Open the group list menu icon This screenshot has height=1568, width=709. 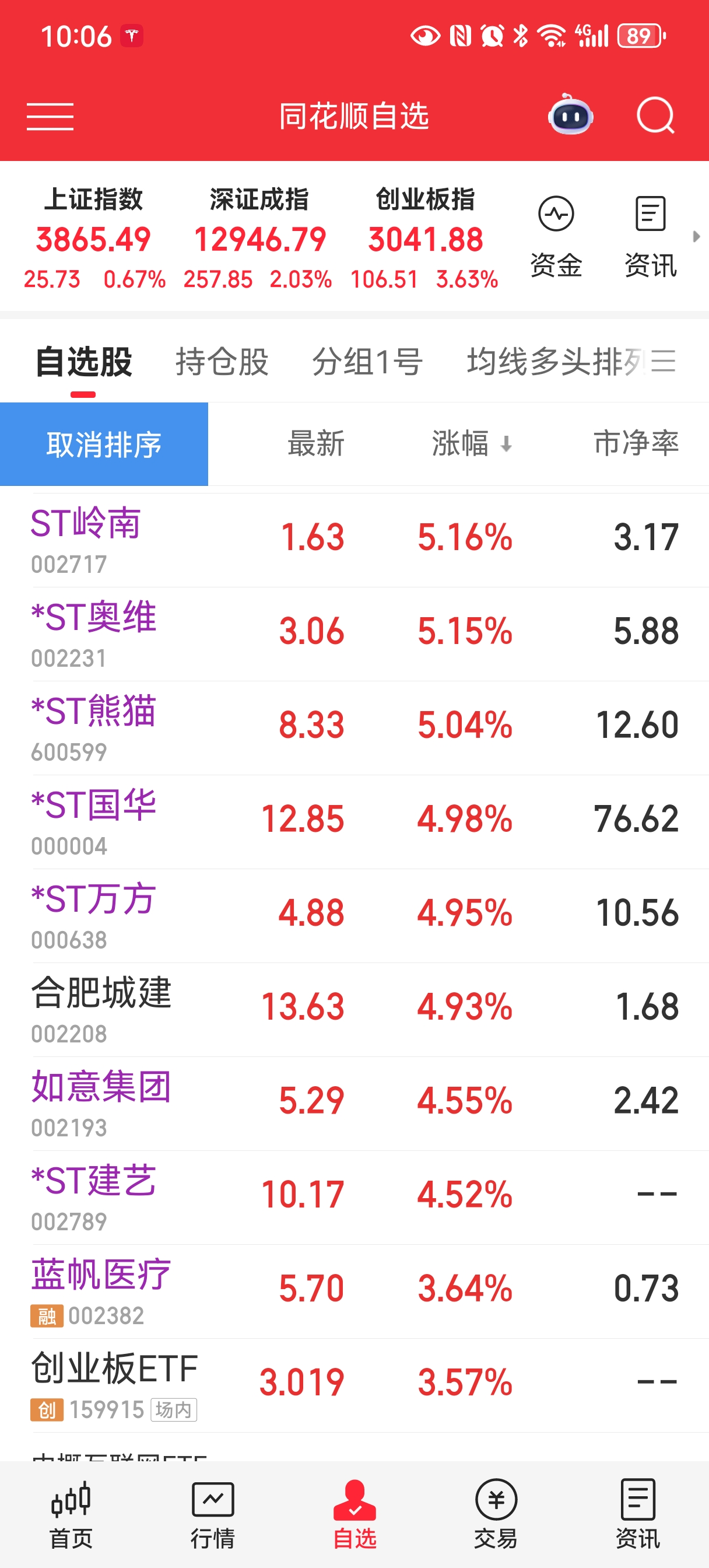tap(664, 362)
